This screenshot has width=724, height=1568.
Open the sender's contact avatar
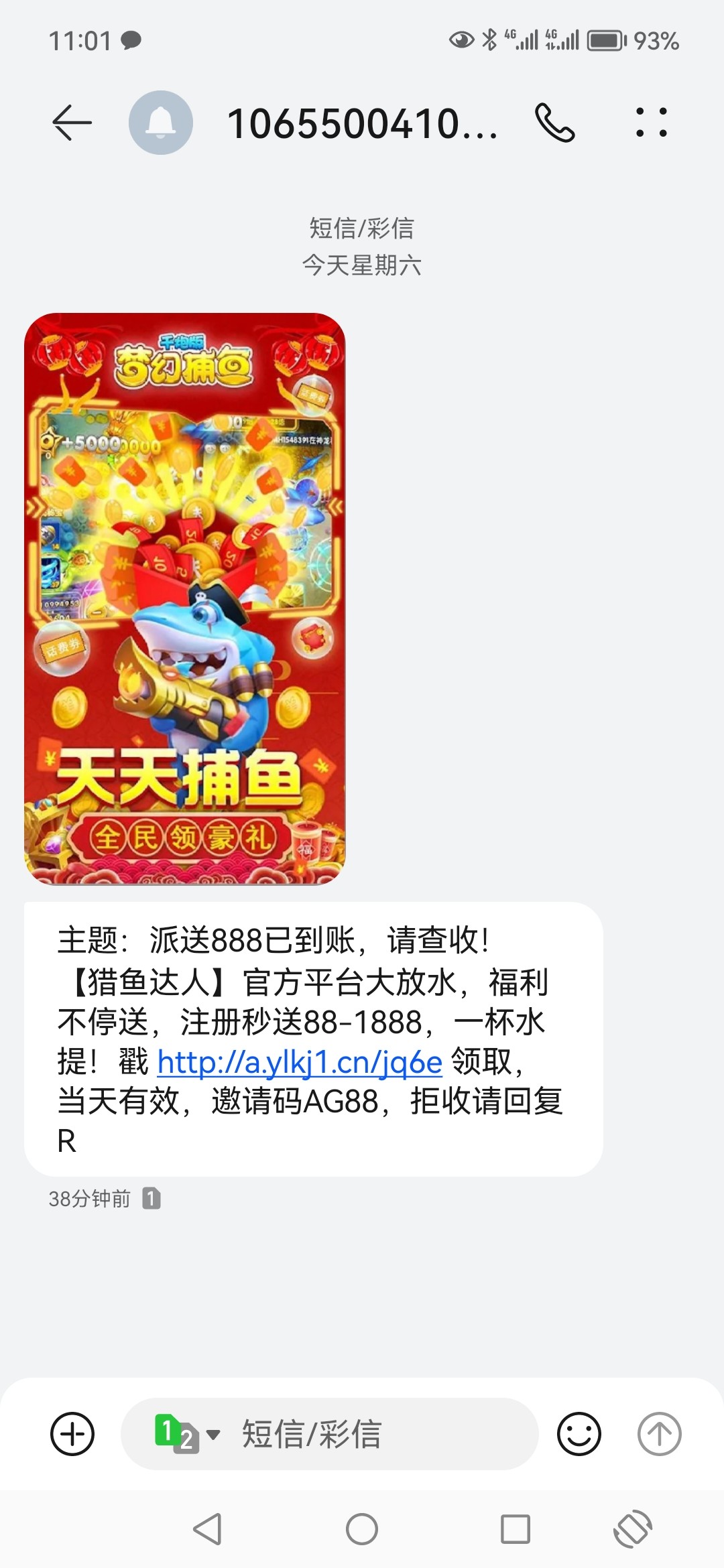pyautogui.click(x=161, y=123)
